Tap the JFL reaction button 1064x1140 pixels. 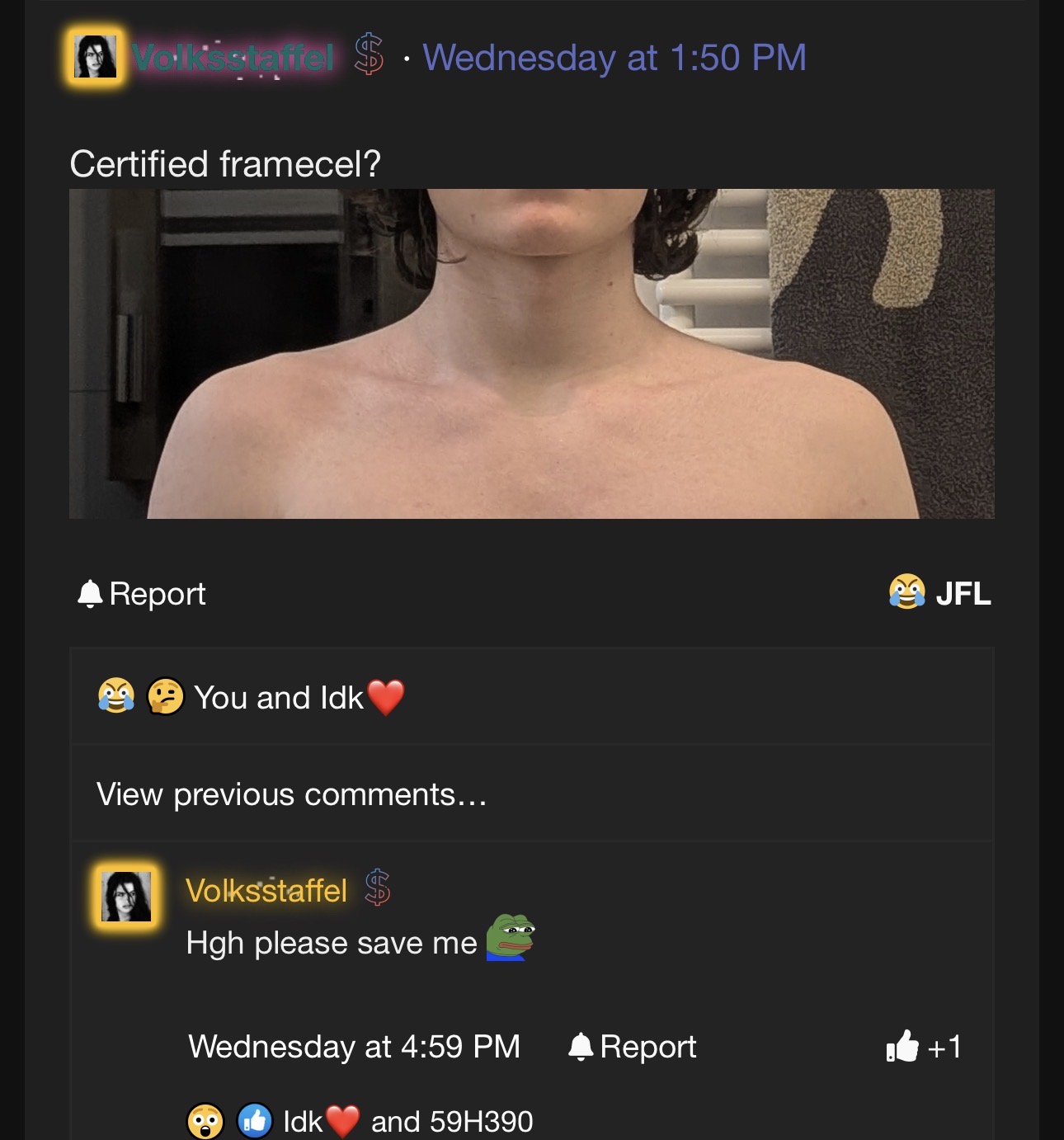tap(940, 593)
